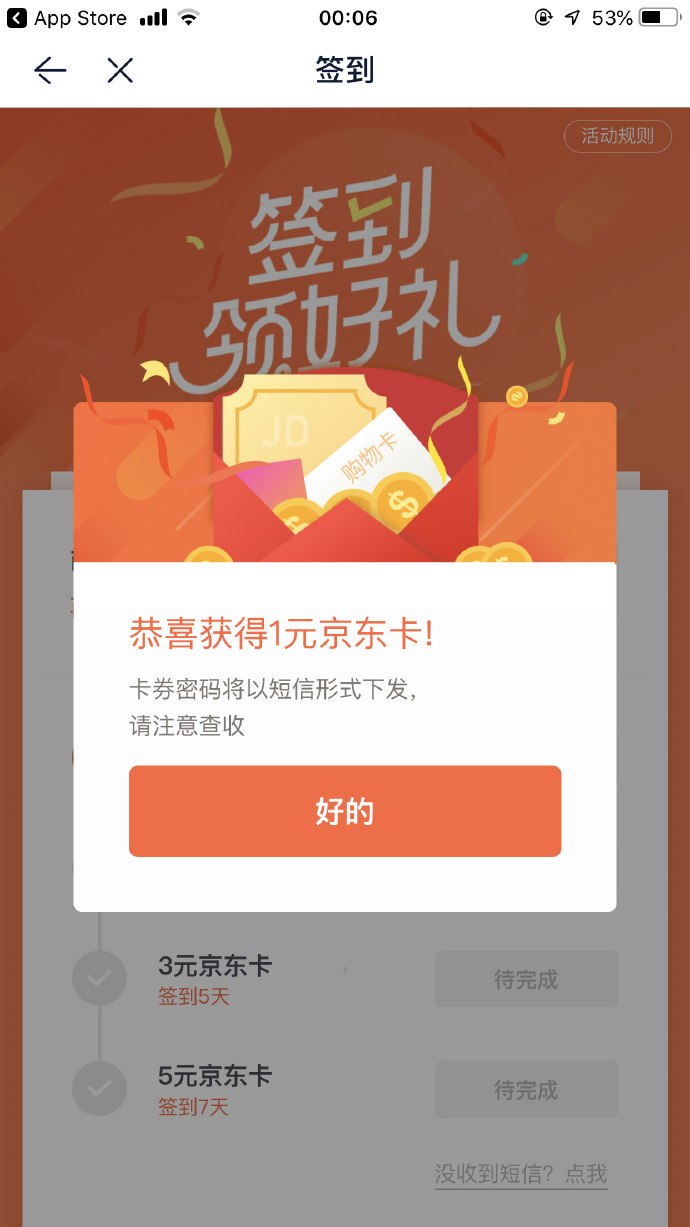Image resolution: width=690 pixels, height=1227 pixels.
Task: Confirm the dialog with 好的 button
Action: point(345,811)
